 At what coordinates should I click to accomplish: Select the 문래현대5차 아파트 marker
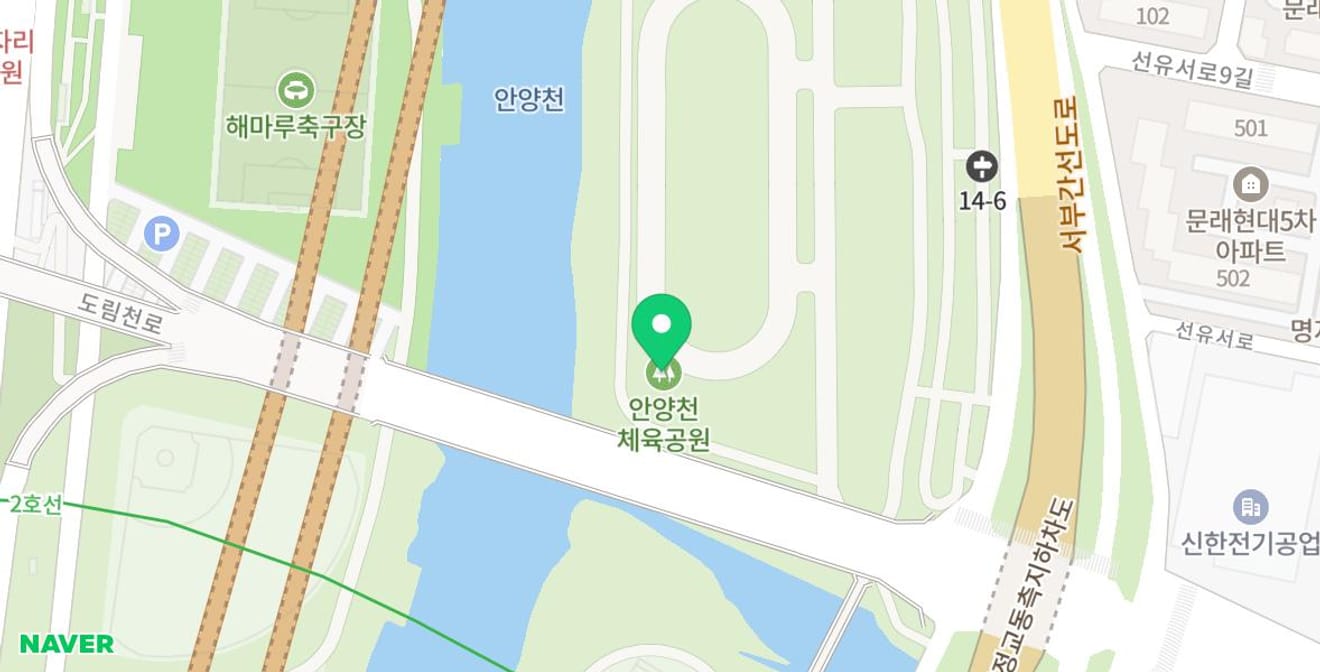pyautogui.click(x=1250, y=184)
